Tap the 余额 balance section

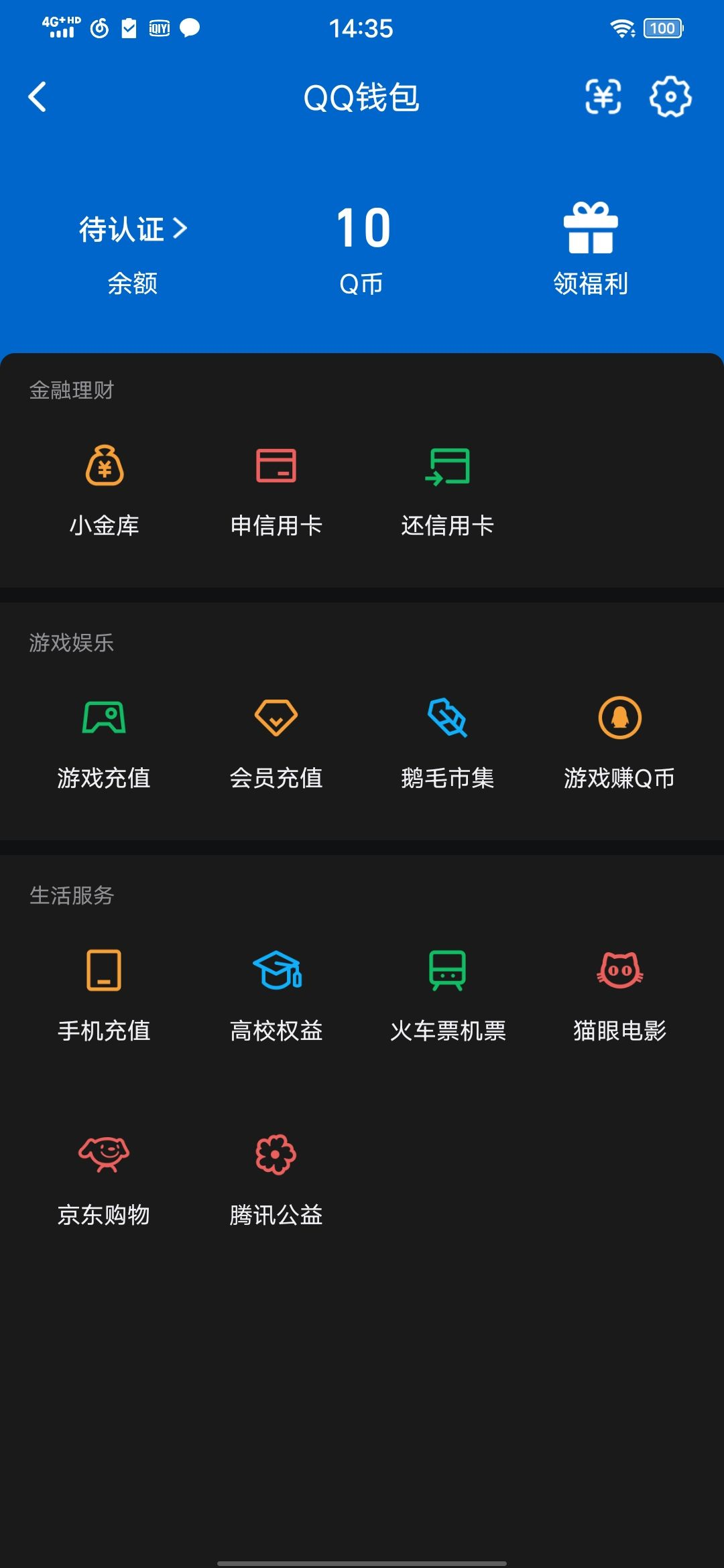(x=131, y=284)
